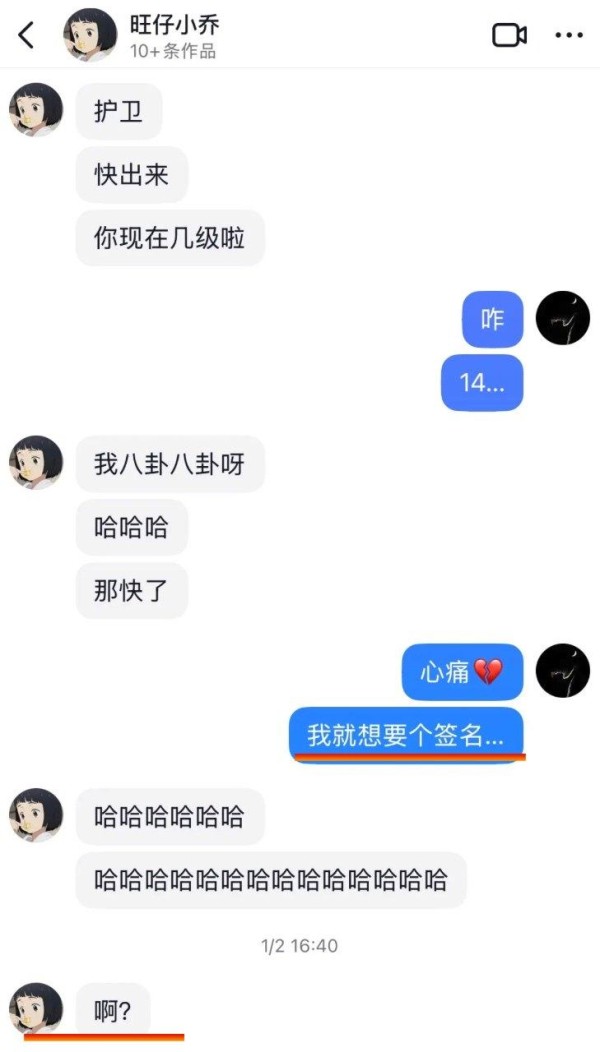Open 旺仔小乔's profile from the header avatar
The width and height of the screenshot is (600, 1052).
tap(91, 35)
